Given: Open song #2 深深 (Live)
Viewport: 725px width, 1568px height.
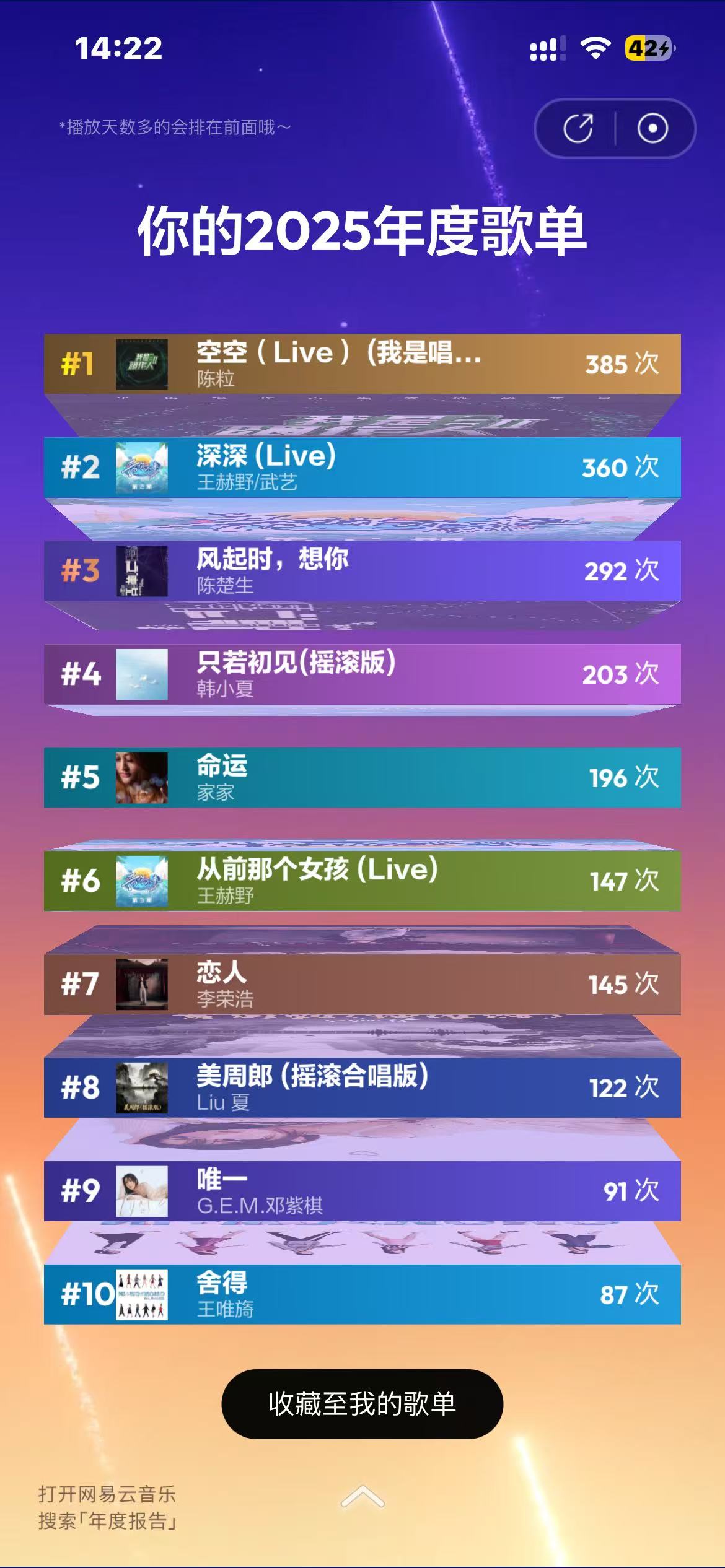Looking at the screenshot, I should (x=362, y=467).
